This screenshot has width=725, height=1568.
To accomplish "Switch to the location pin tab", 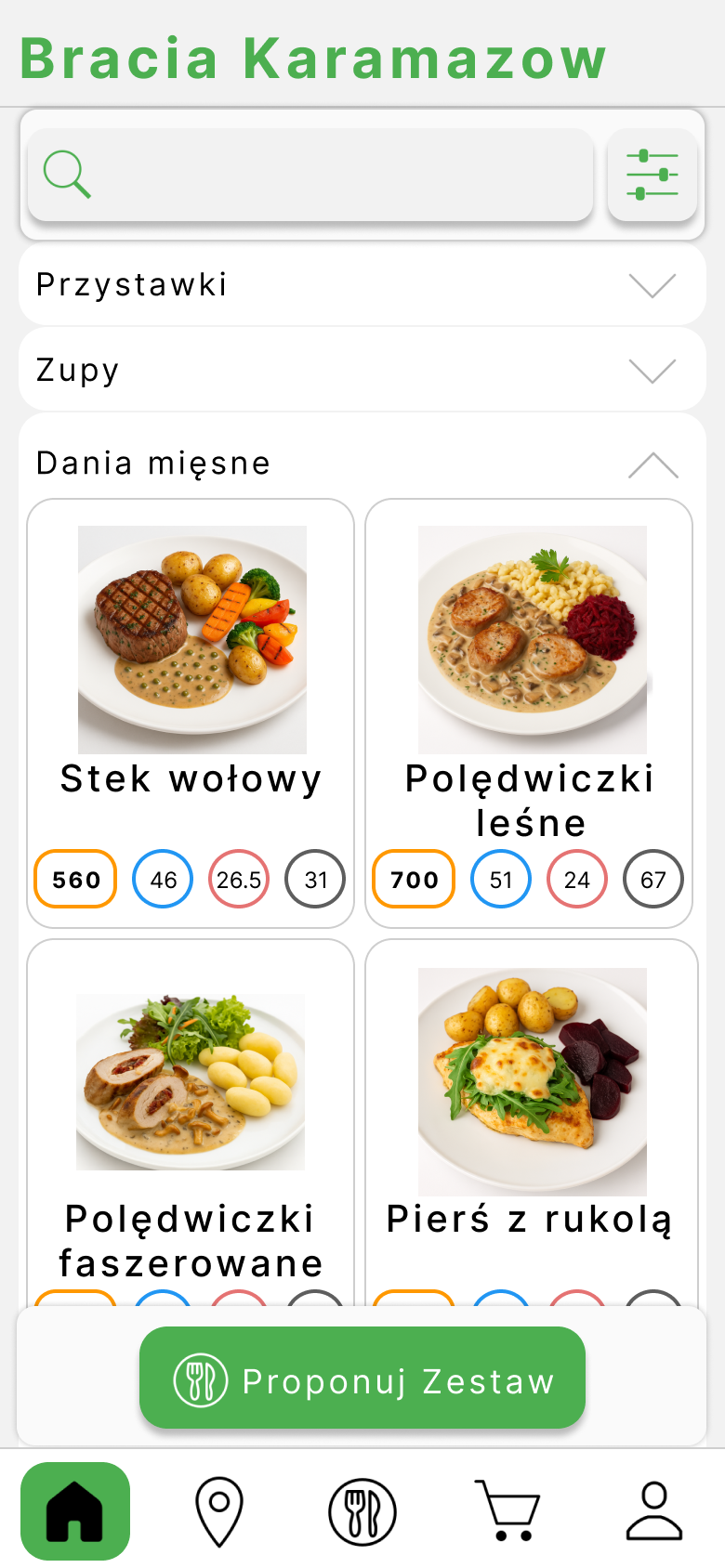I will point(219,1511).
